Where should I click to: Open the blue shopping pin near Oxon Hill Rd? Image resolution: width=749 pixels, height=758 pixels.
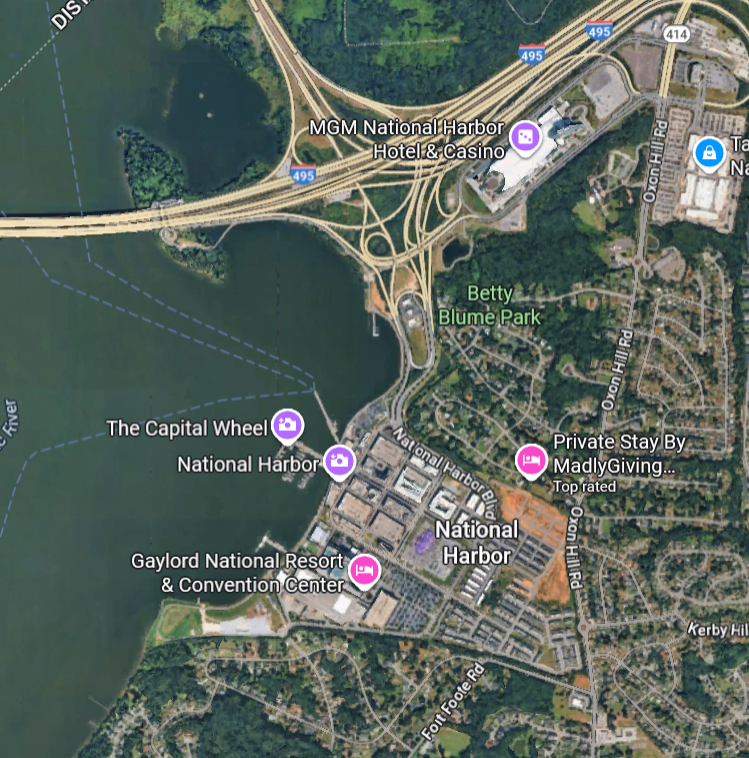click(709, 153)
